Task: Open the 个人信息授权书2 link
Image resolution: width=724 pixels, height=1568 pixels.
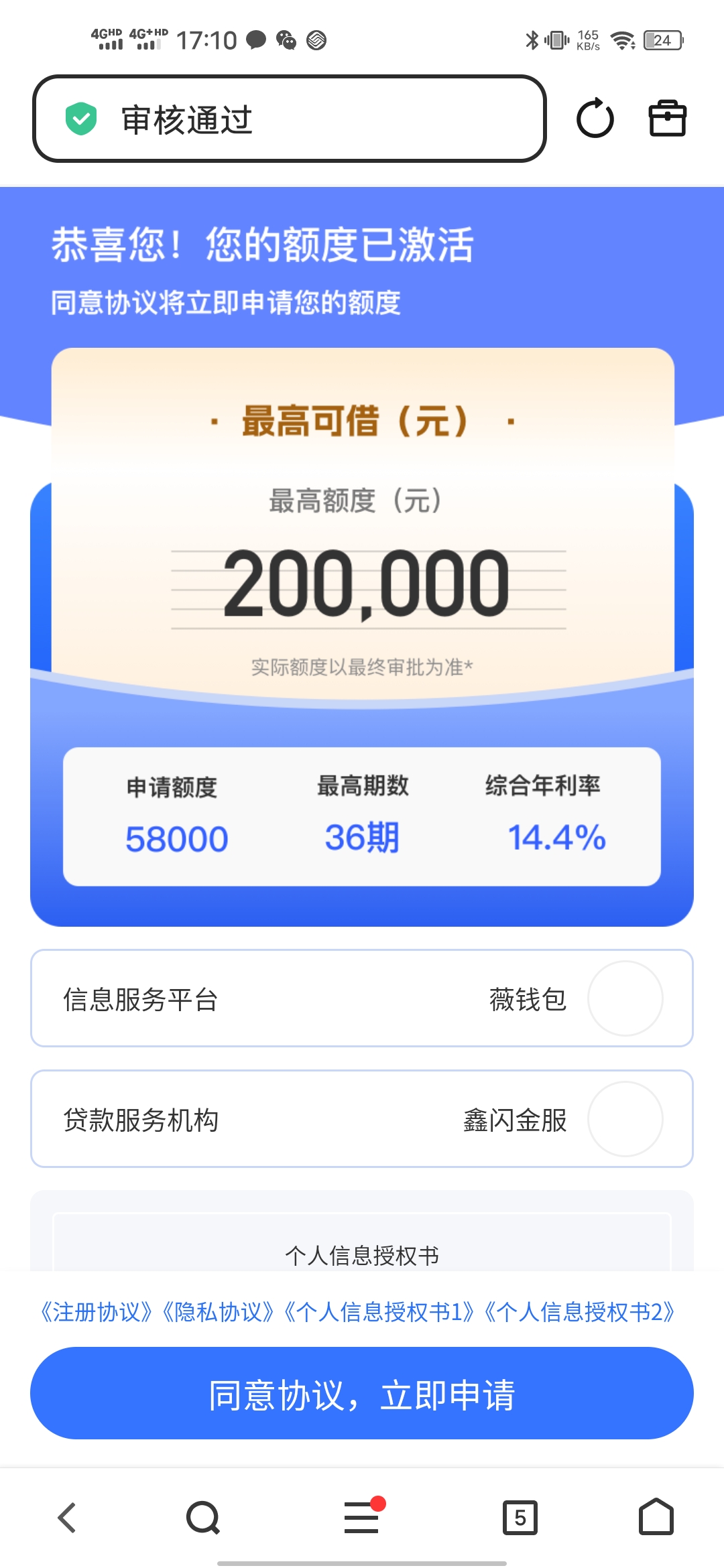Action: [579, 1311]
